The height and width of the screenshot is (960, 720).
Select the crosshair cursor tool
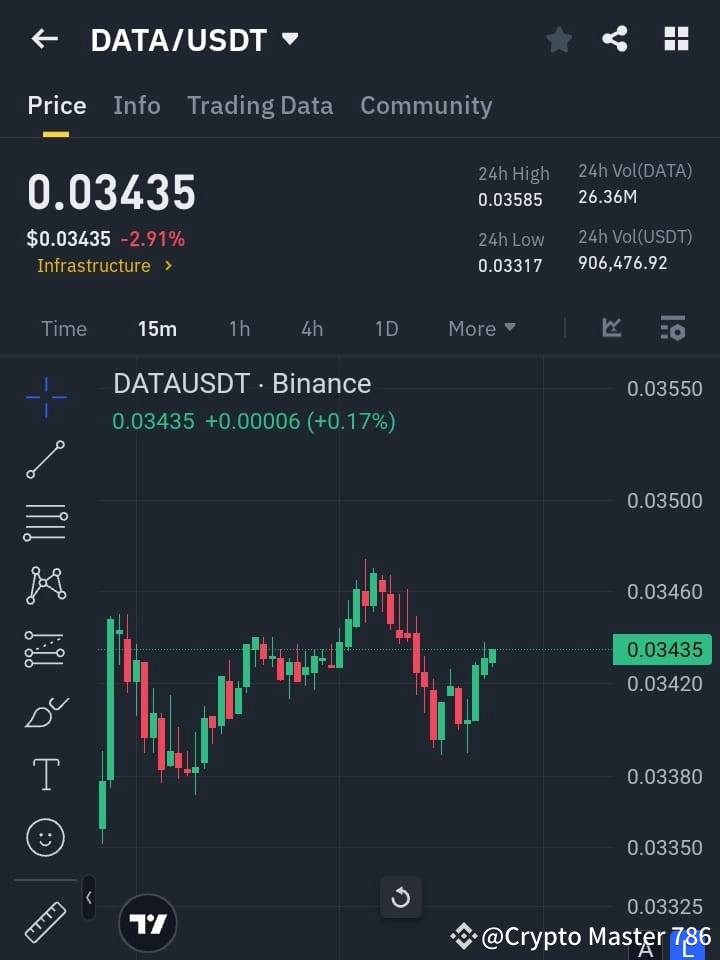(45, 398)
